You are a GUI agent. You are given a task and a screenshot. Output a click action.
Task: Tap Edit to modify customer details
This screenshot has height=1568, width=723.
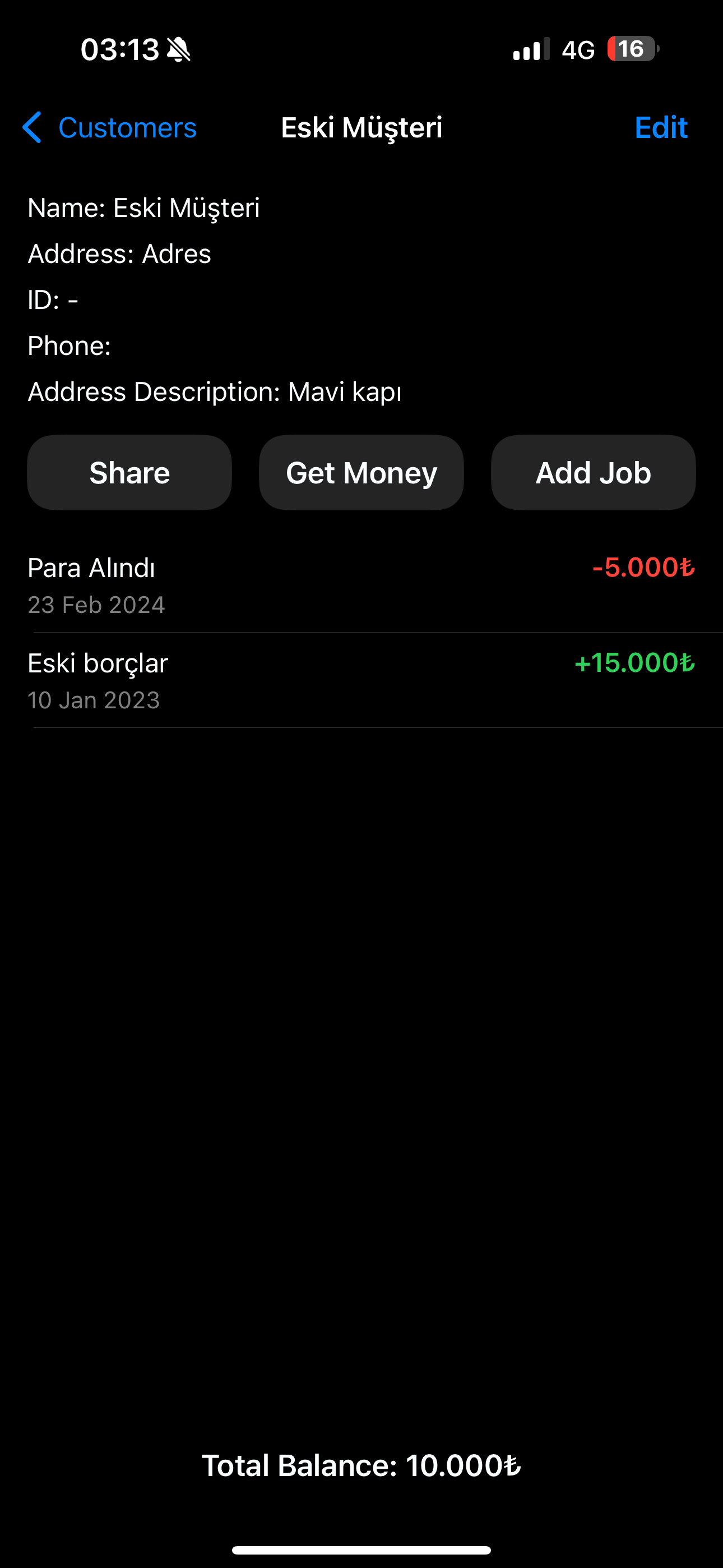[660, 128]
